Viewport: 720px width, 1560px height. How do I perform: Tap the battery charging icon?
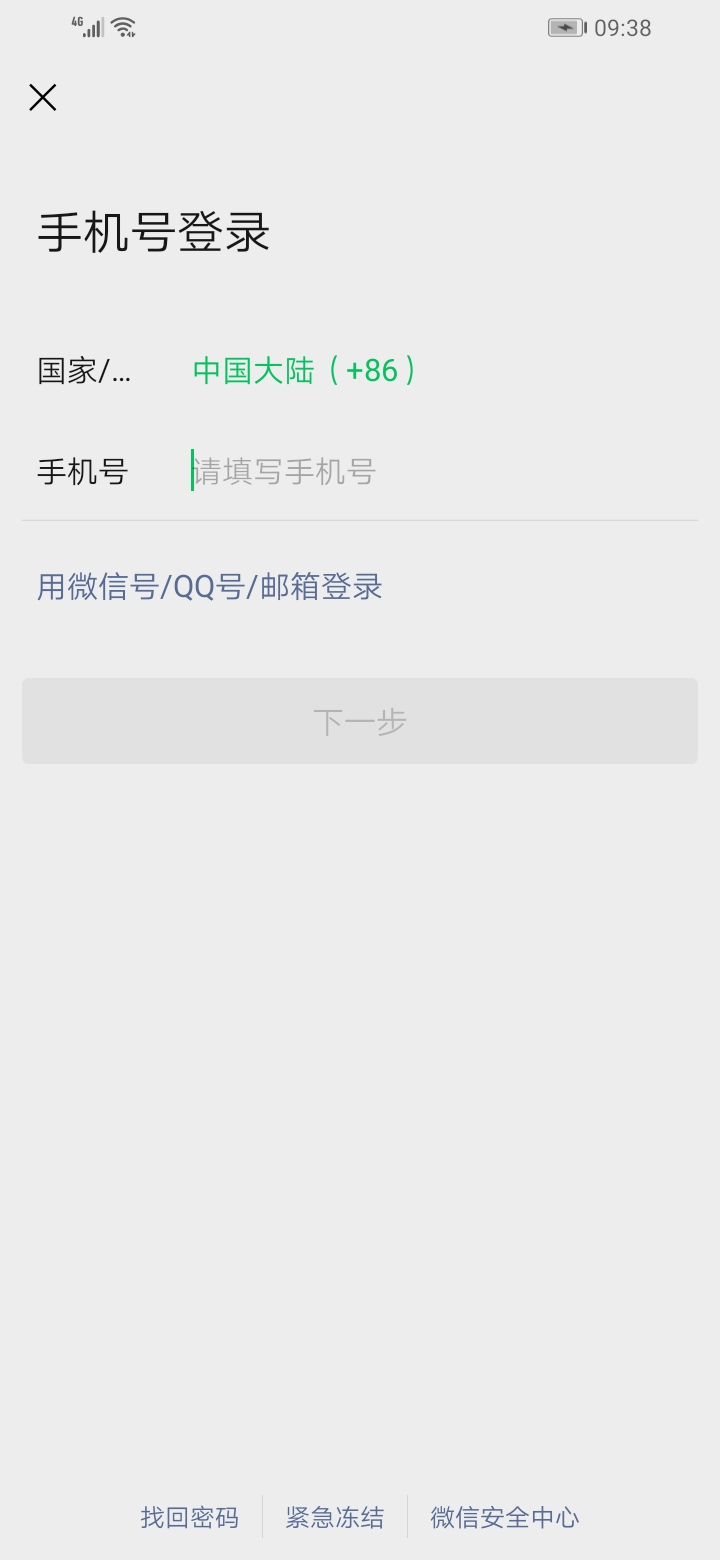(565, 27)
